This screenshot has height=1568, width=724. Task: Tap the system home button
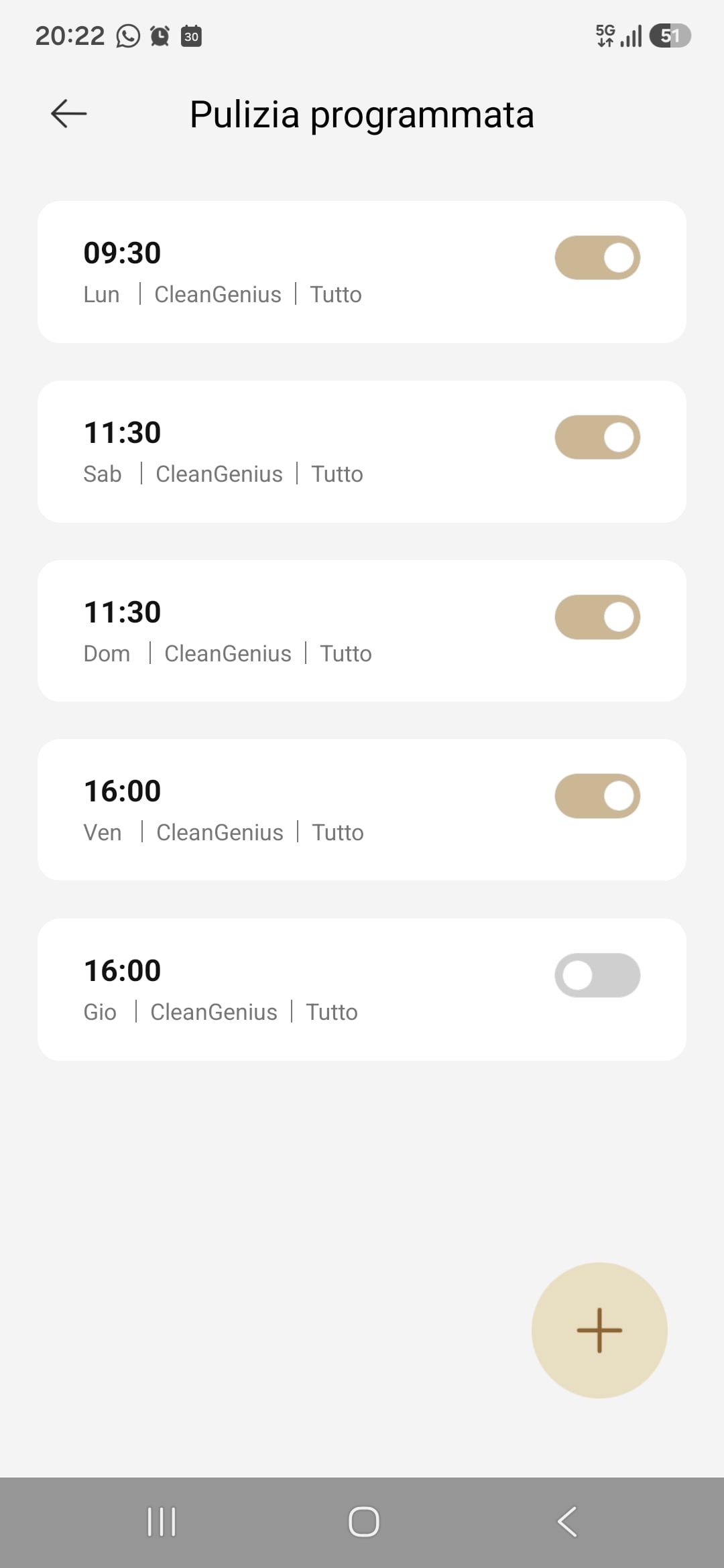(364, 1521)
